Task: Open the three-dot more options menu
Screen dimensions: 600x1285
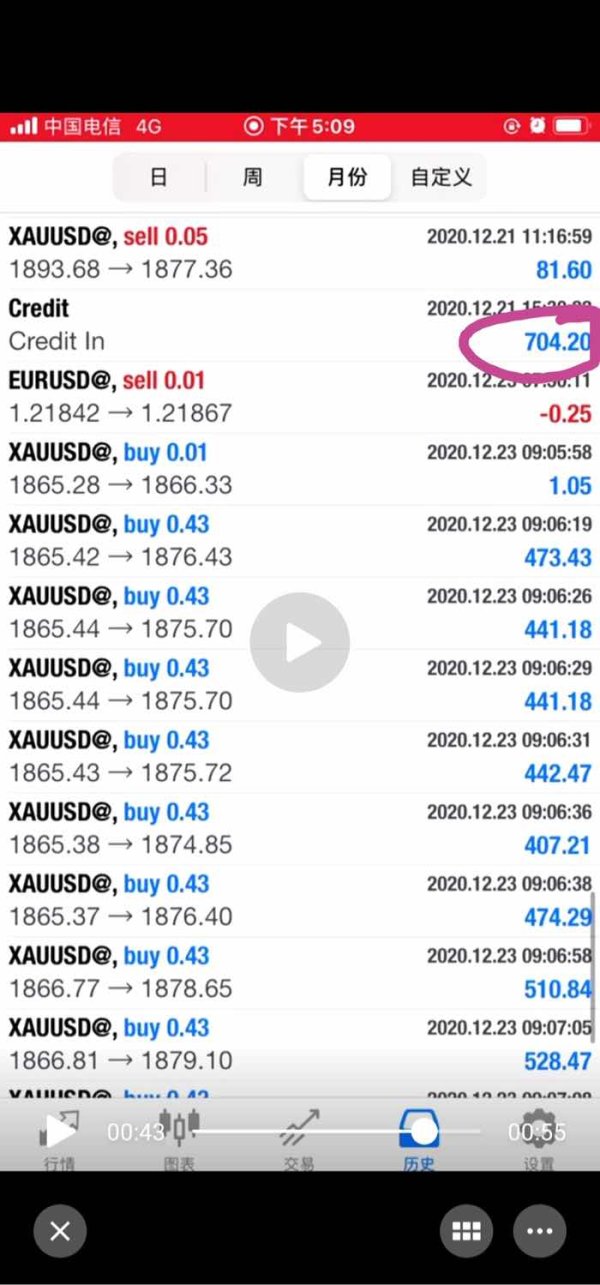Action: click(x=539, y=1231)
